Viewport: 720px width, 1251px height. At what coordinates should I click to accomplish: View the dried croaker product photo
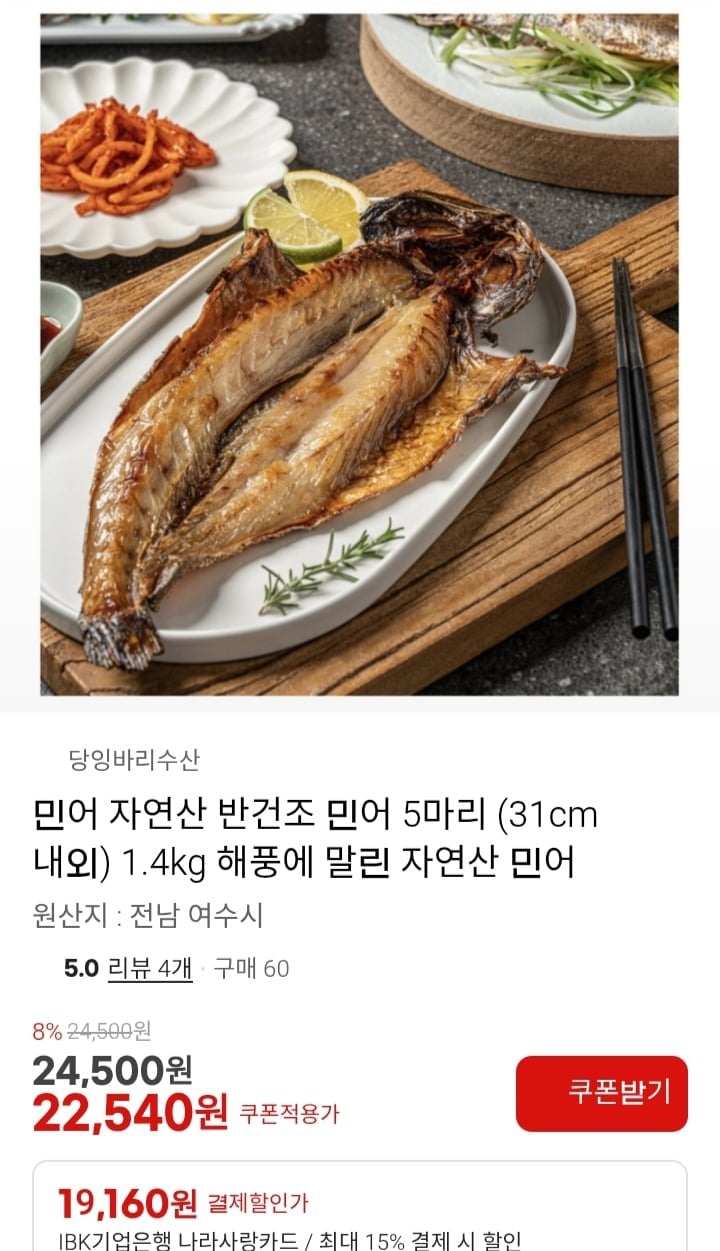tap(359, 354)
